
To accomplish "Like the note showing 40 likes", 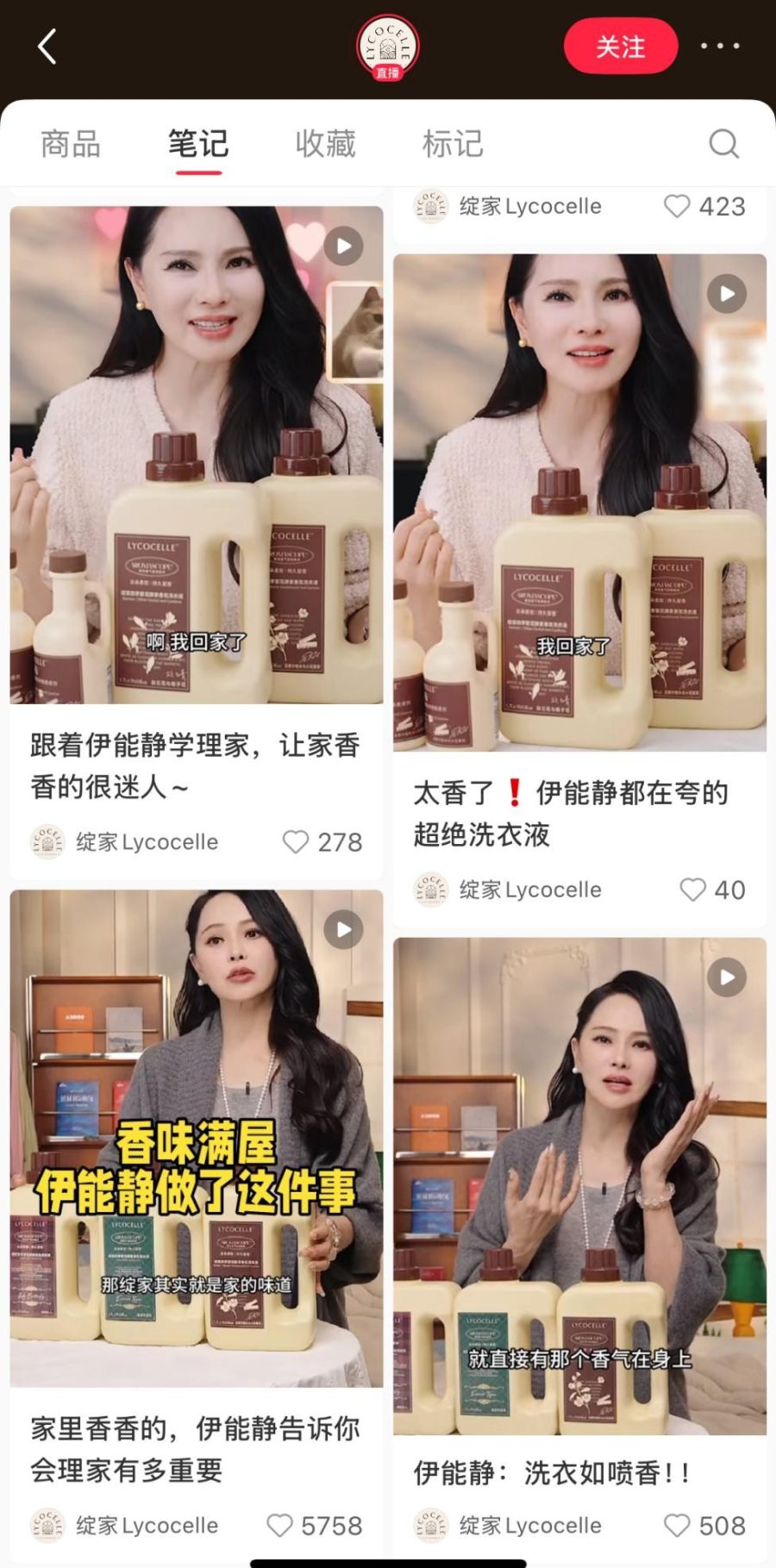I will click(x=692, y=890).
